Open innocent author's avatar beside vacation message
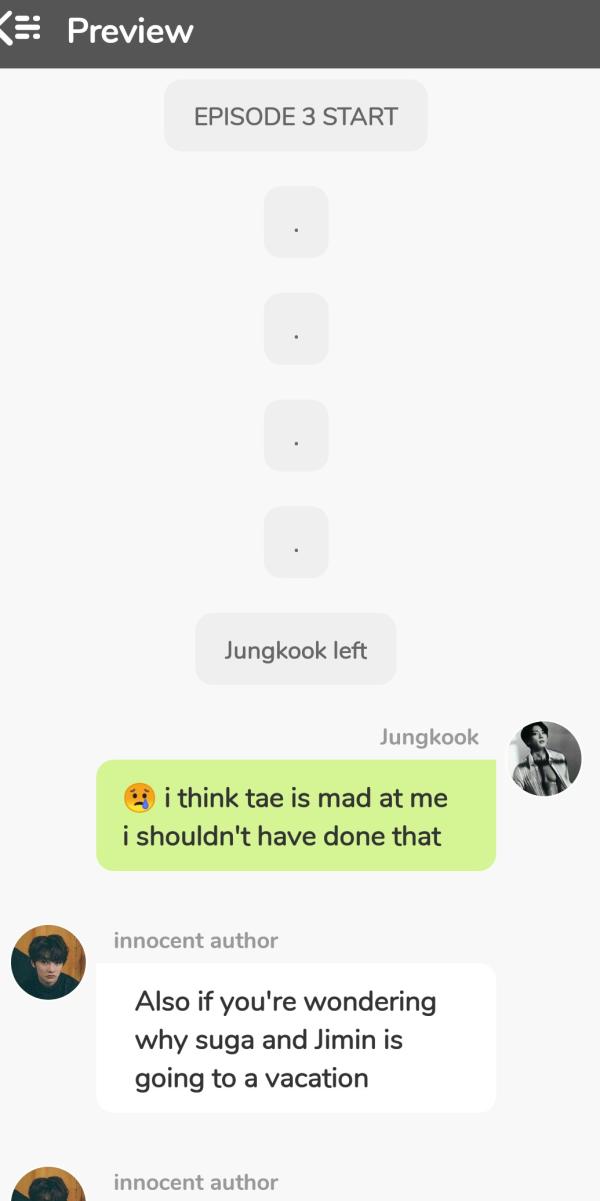This screenshot has width=600, height=1201. coord(48,962)
